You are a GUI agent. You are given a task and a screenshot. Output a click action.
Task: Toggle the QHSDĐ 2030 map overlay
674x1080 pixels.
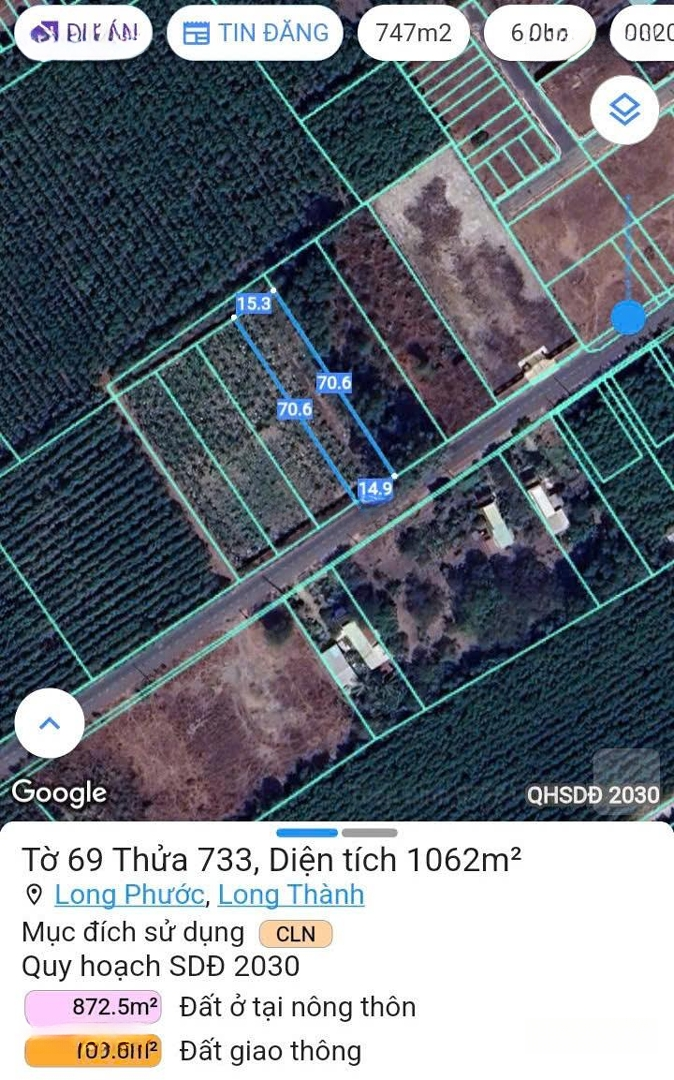click(593, 795)
